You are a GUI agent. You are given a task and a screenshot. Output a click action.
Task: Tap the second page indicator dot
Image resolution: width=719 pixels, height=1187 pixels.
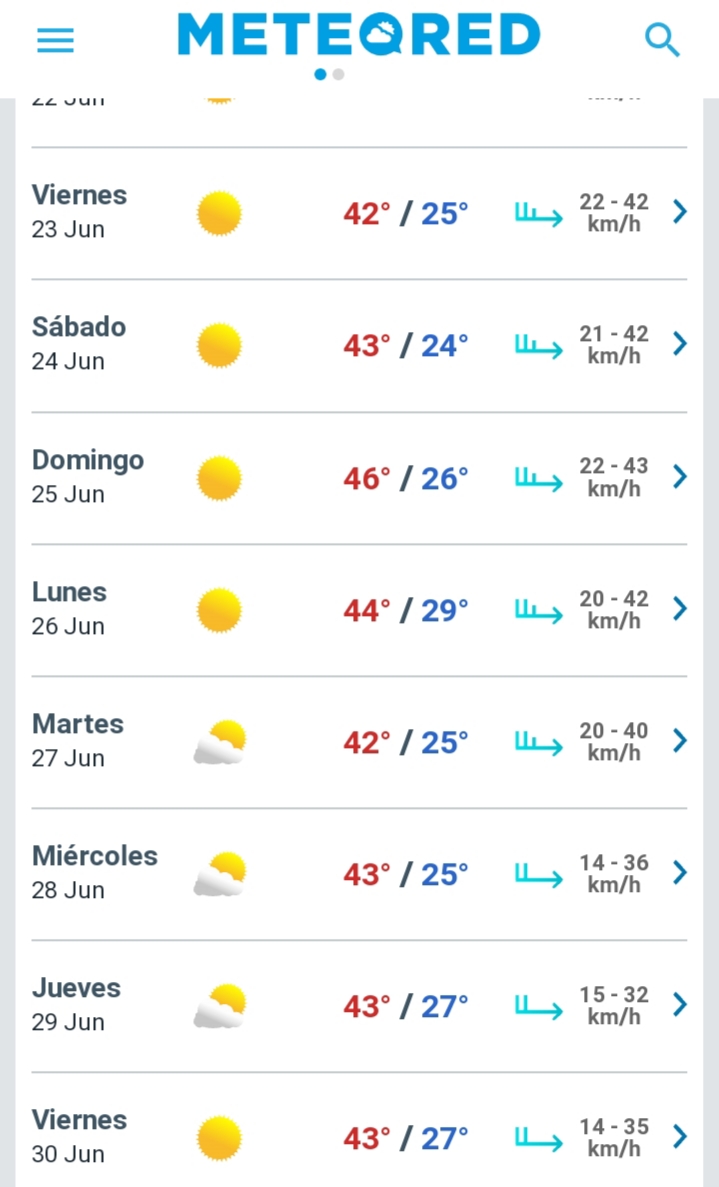point(338,74)
